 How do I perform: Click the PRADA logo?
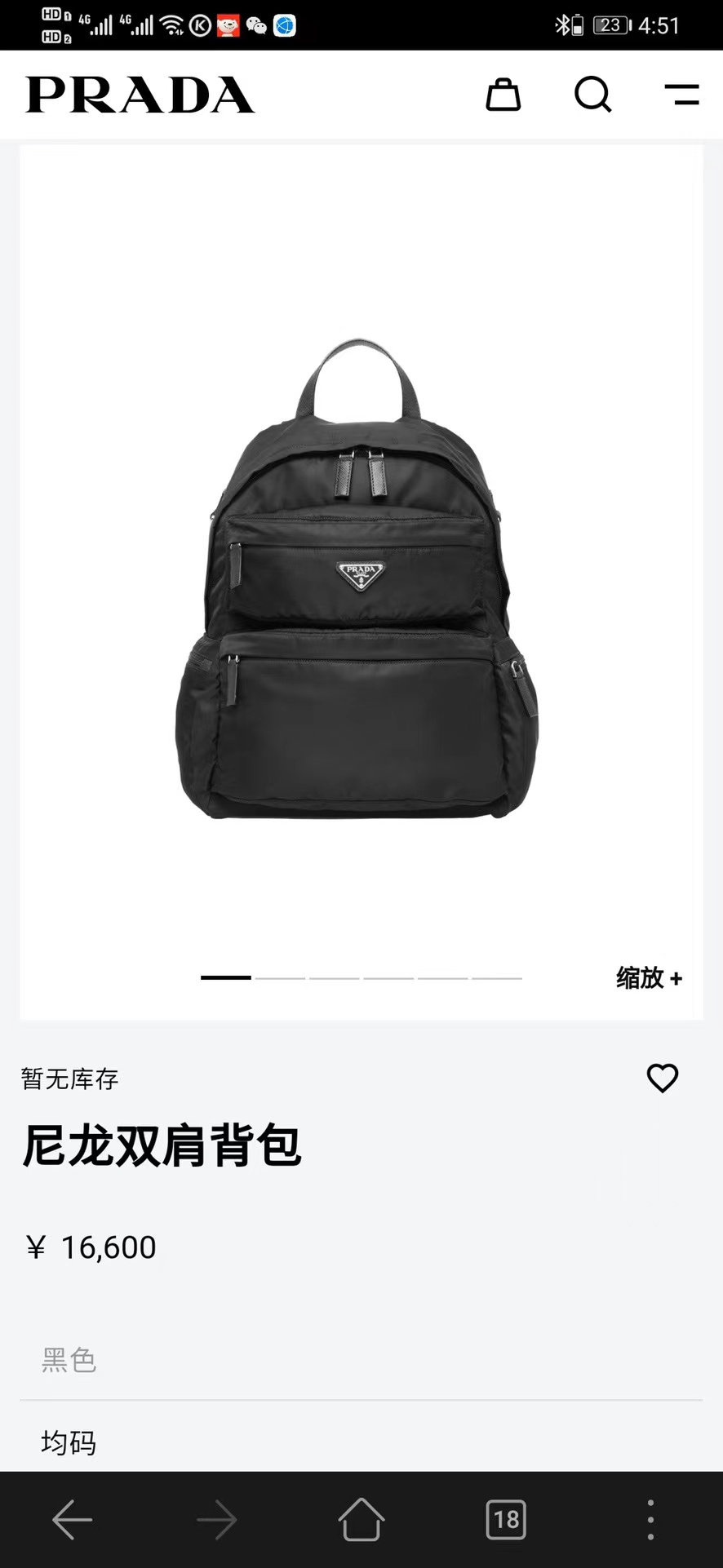(x=139, y=95)
